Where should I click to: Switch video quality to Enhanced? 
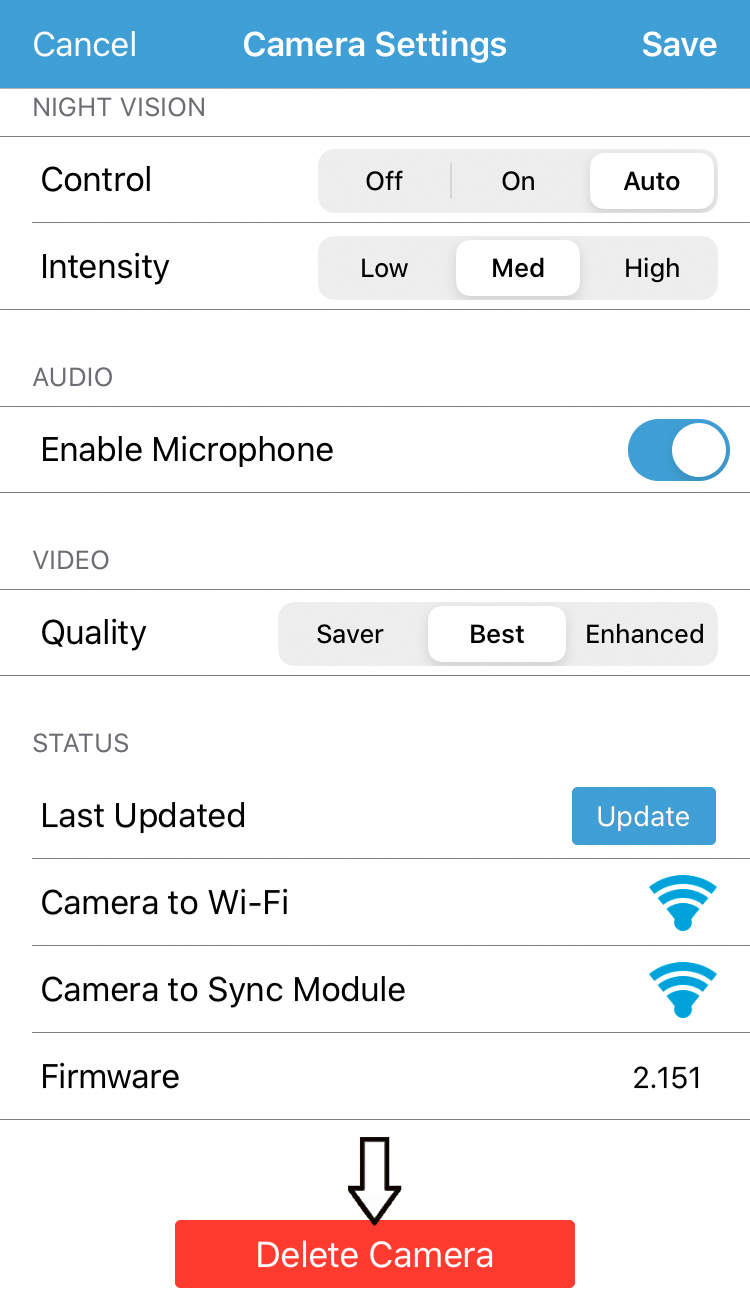[x=645, y=634]
